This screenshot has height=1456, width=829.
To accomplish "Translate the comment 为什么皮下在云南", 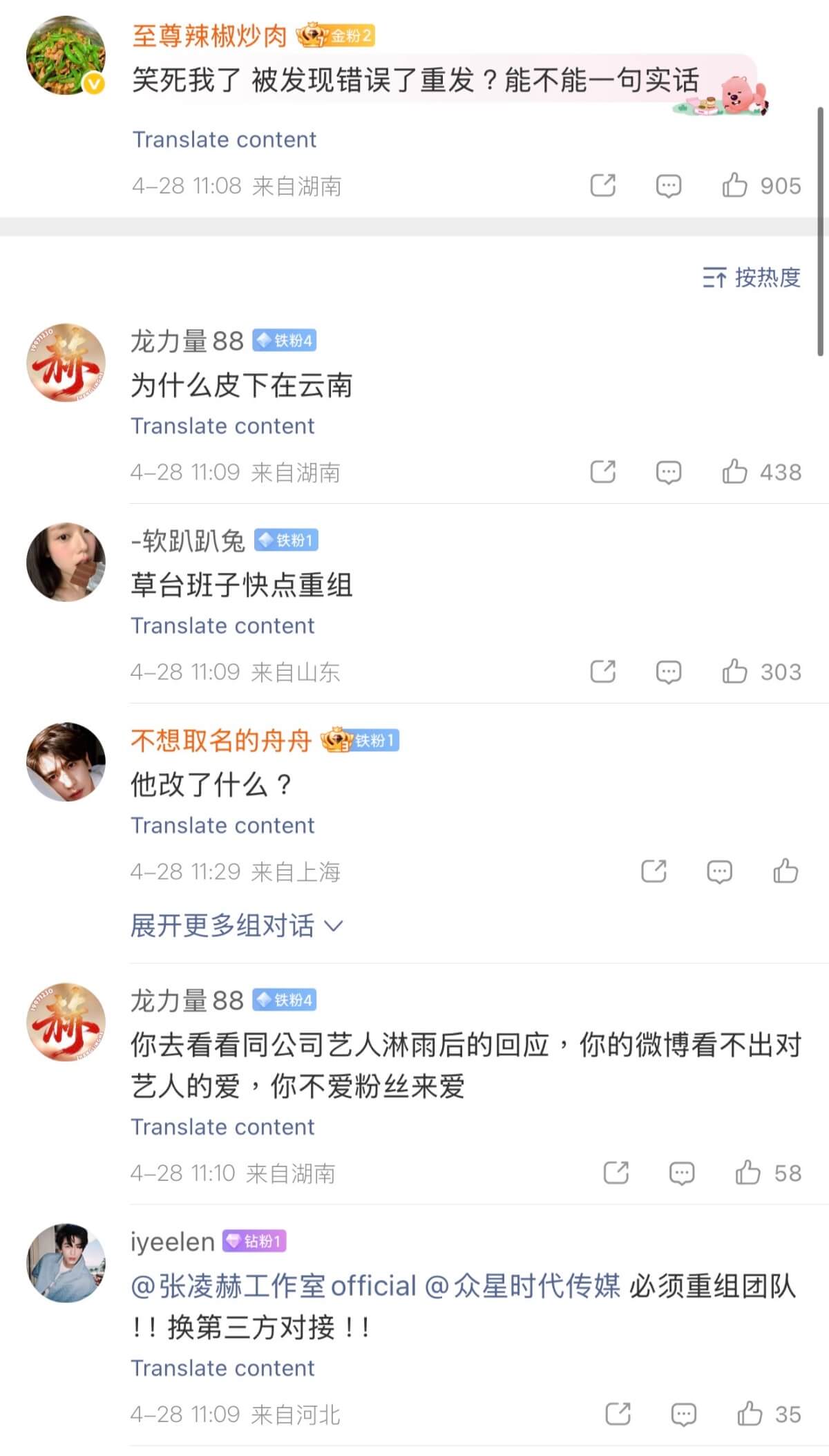I will [x=222, y=426].
